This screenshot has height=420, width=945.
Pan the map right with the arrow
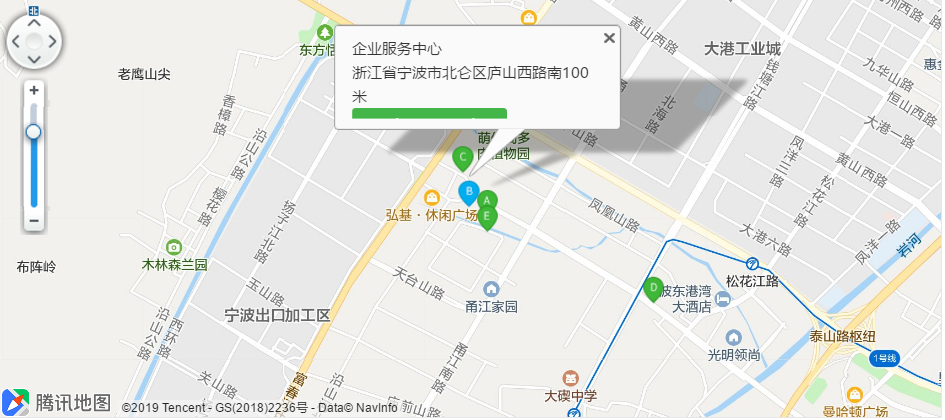[x=53, y=42]
